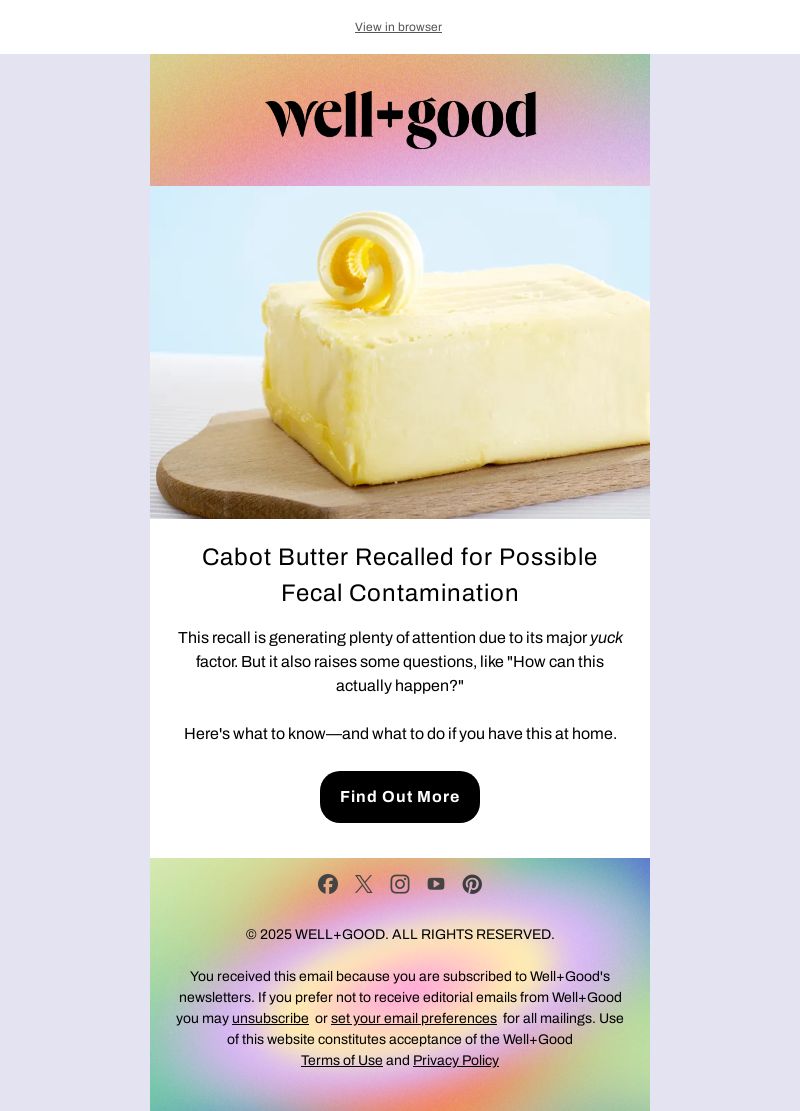
Task: Open the Pinterest icon link
Action: (472, 884)
